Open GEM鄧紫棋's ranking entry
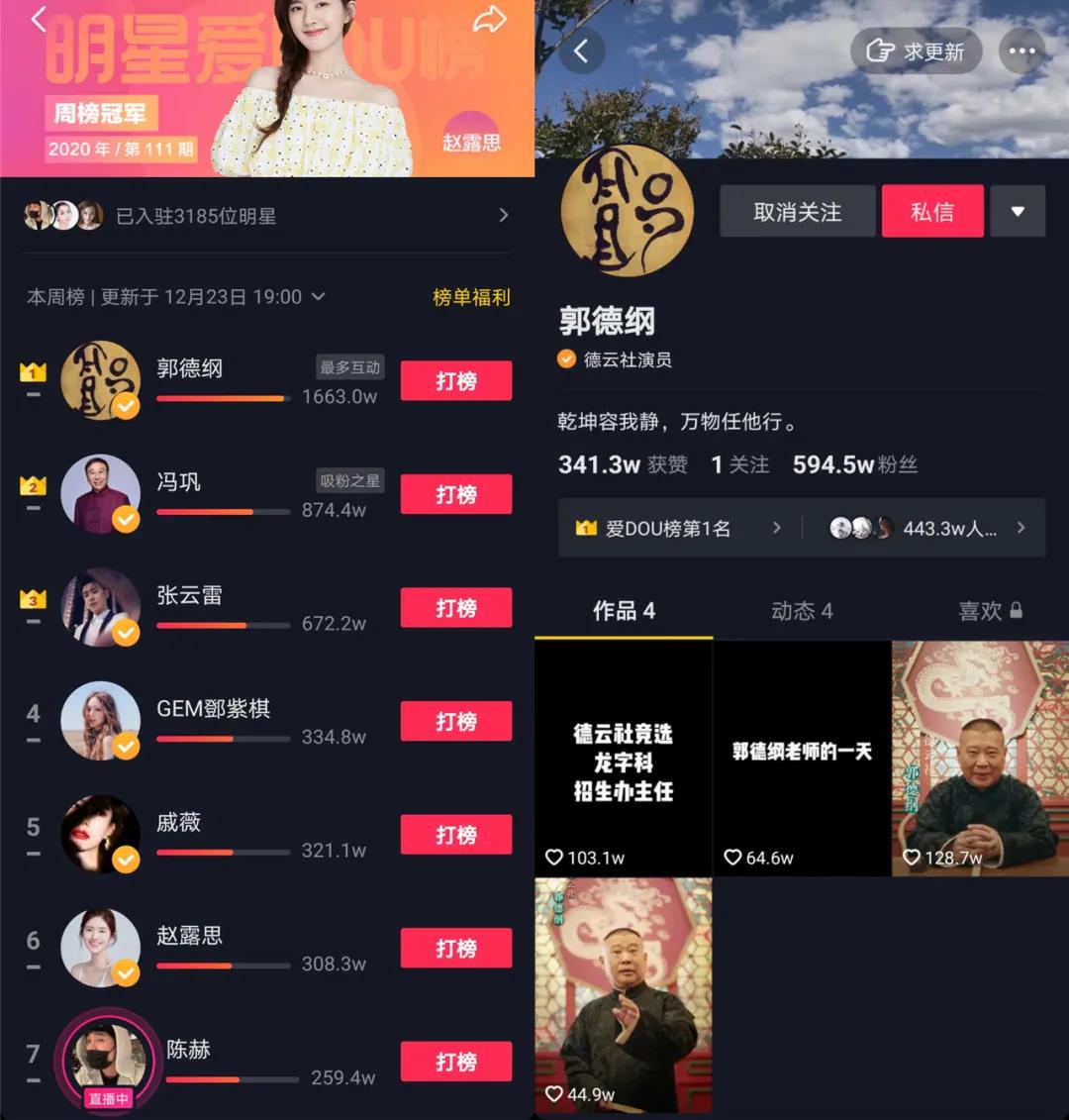Image resolution: width=1069 pixels, height=1120 pixels. (213, 709)
